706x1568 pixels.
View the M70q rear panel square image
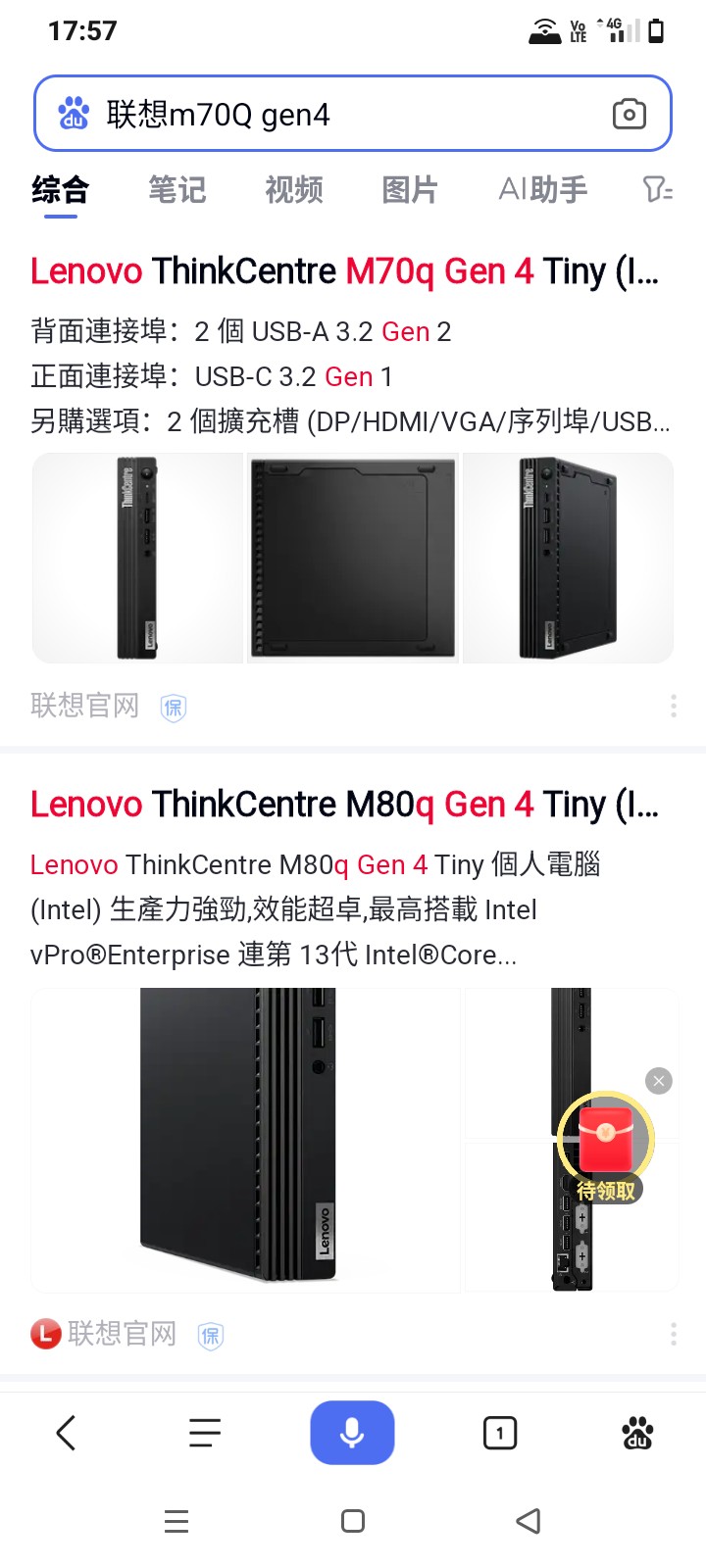pos(352,558)
